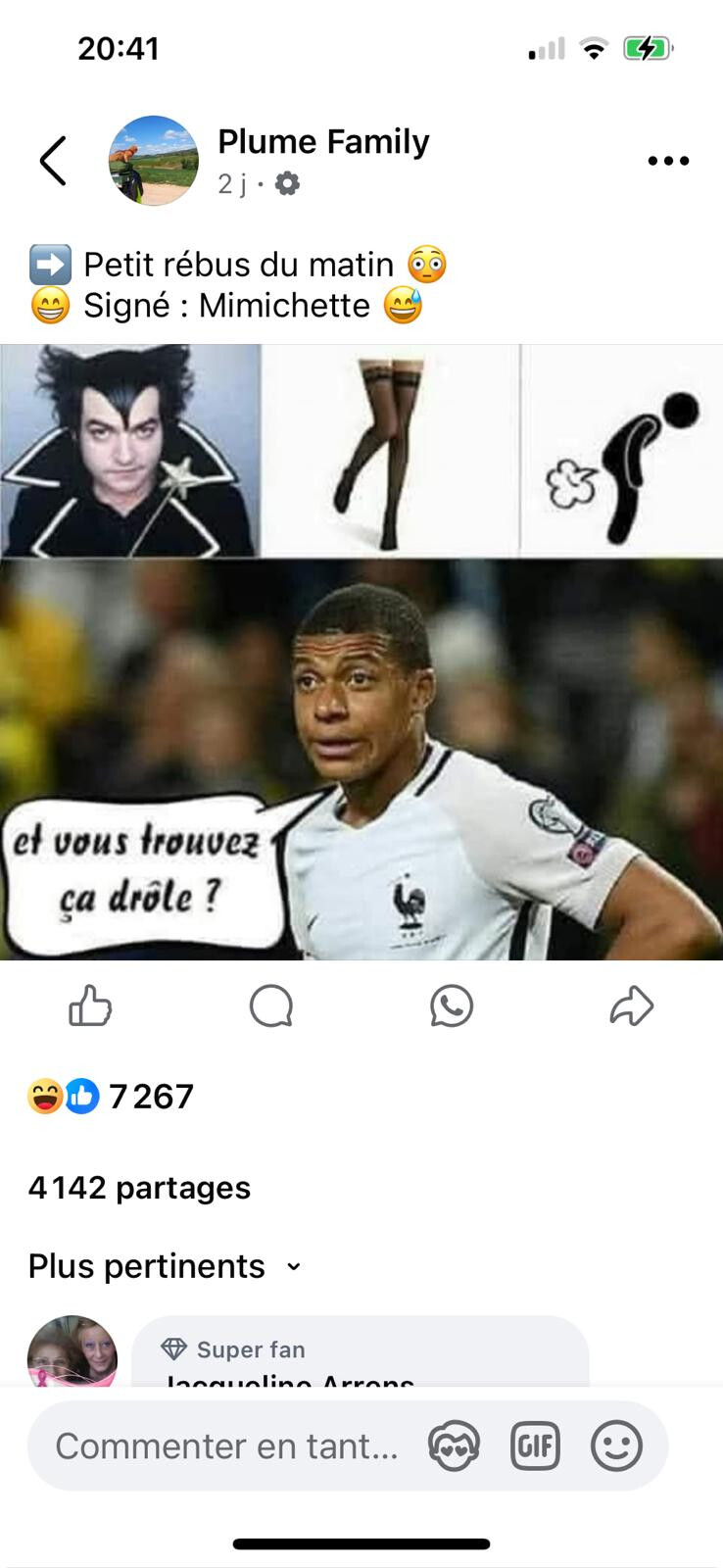Viewport: 723px width, 1568px height.
Task: Send the post through WhatsApp
Action: coord(452,1006)
